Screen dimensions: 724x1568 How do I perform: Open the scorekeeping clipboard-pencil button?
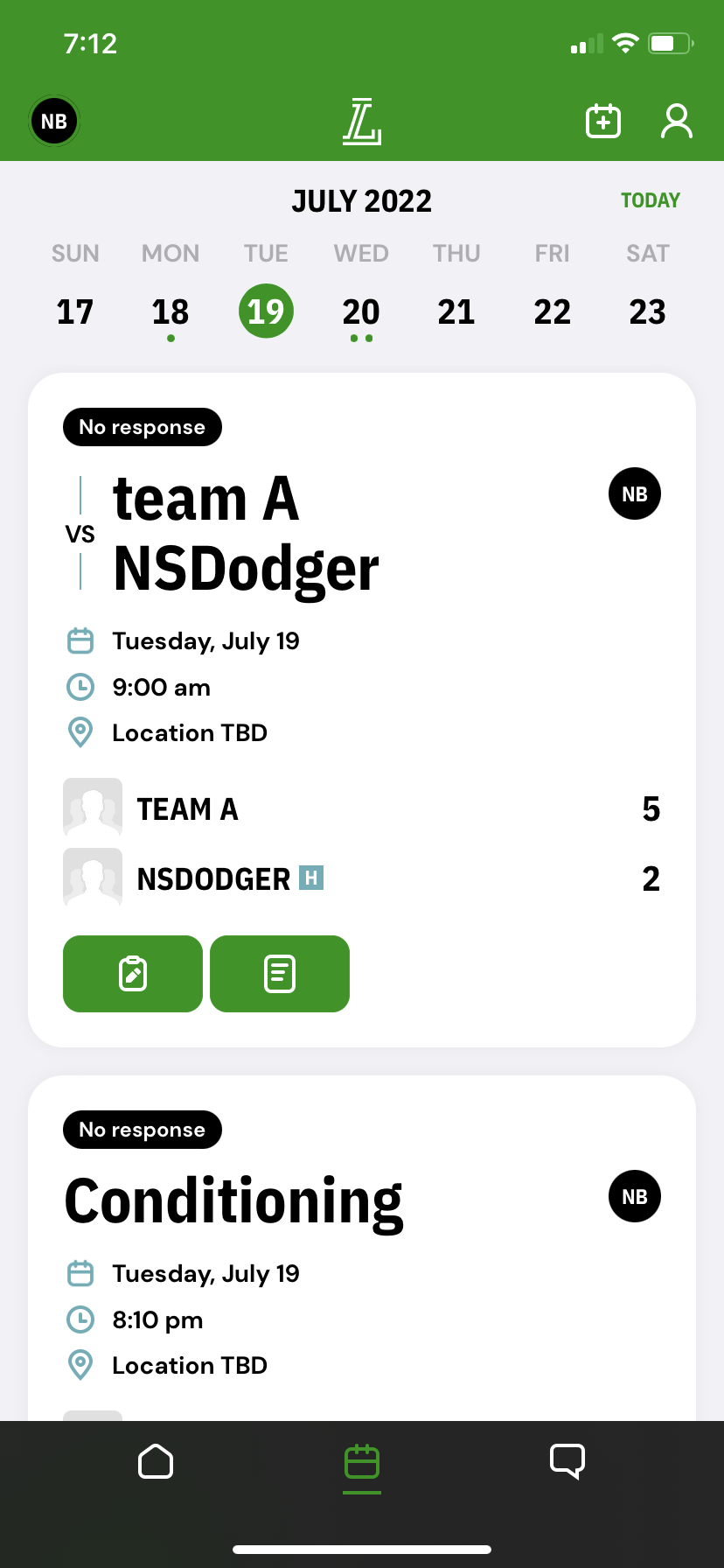132,974
